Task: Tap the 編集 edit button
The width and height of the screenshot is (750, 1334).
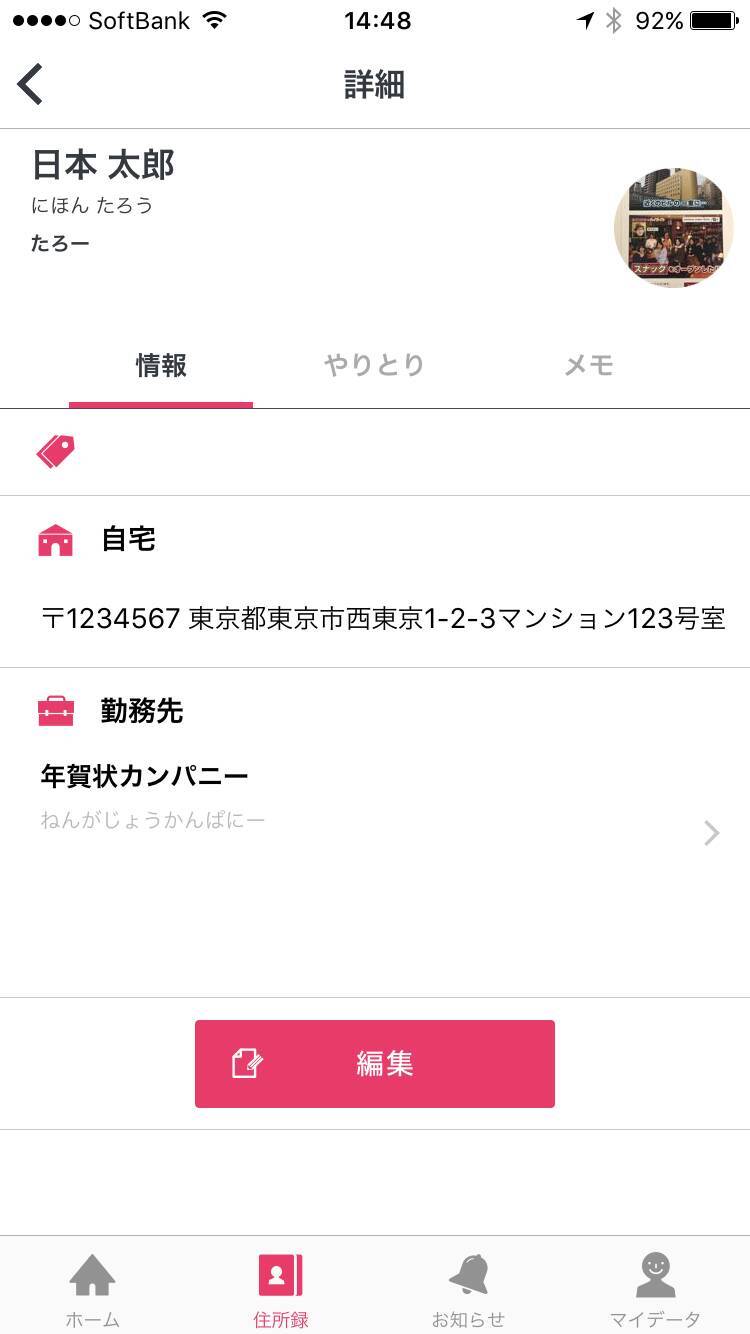Action: pos(374,1064)
